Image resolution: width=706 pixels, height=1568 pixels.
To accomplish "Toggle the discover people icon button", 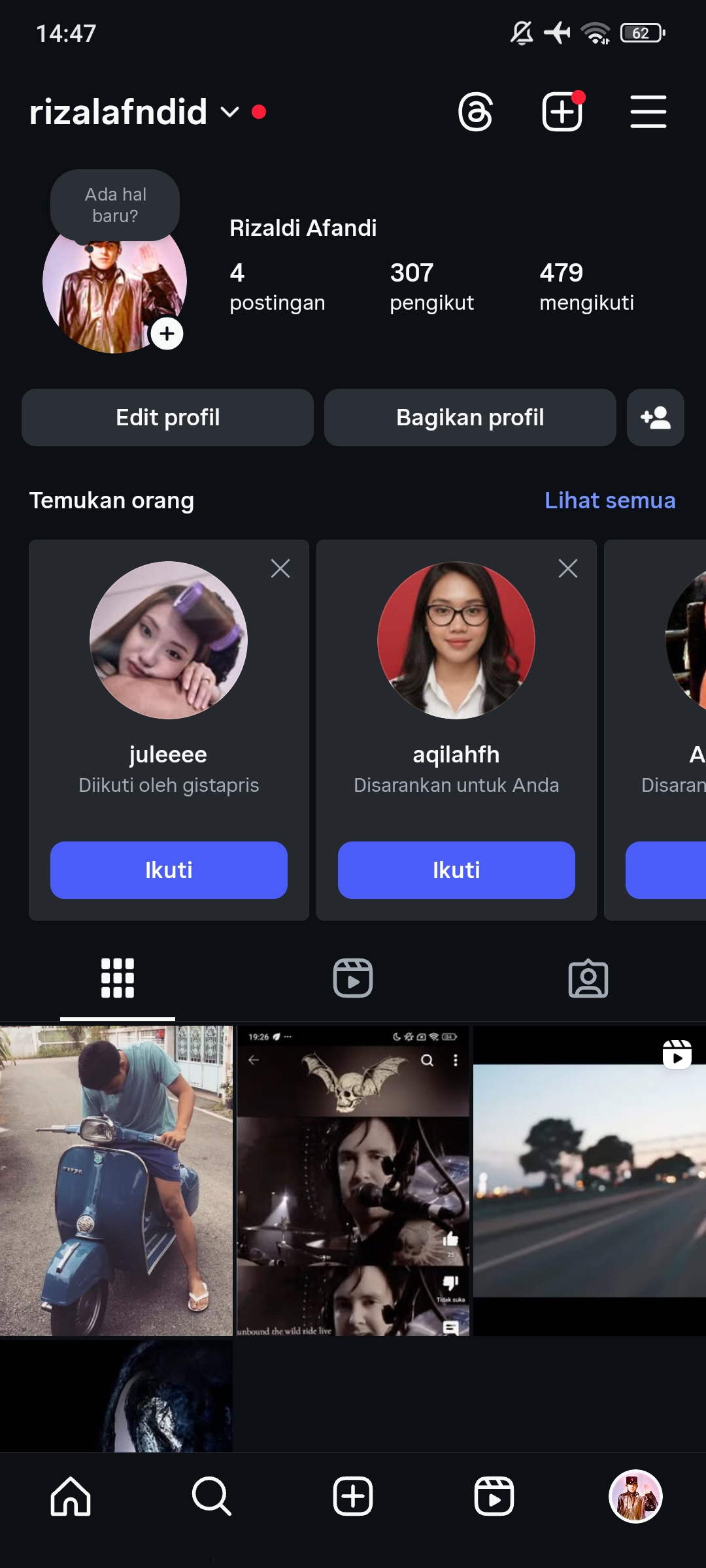I will [655, 417].
